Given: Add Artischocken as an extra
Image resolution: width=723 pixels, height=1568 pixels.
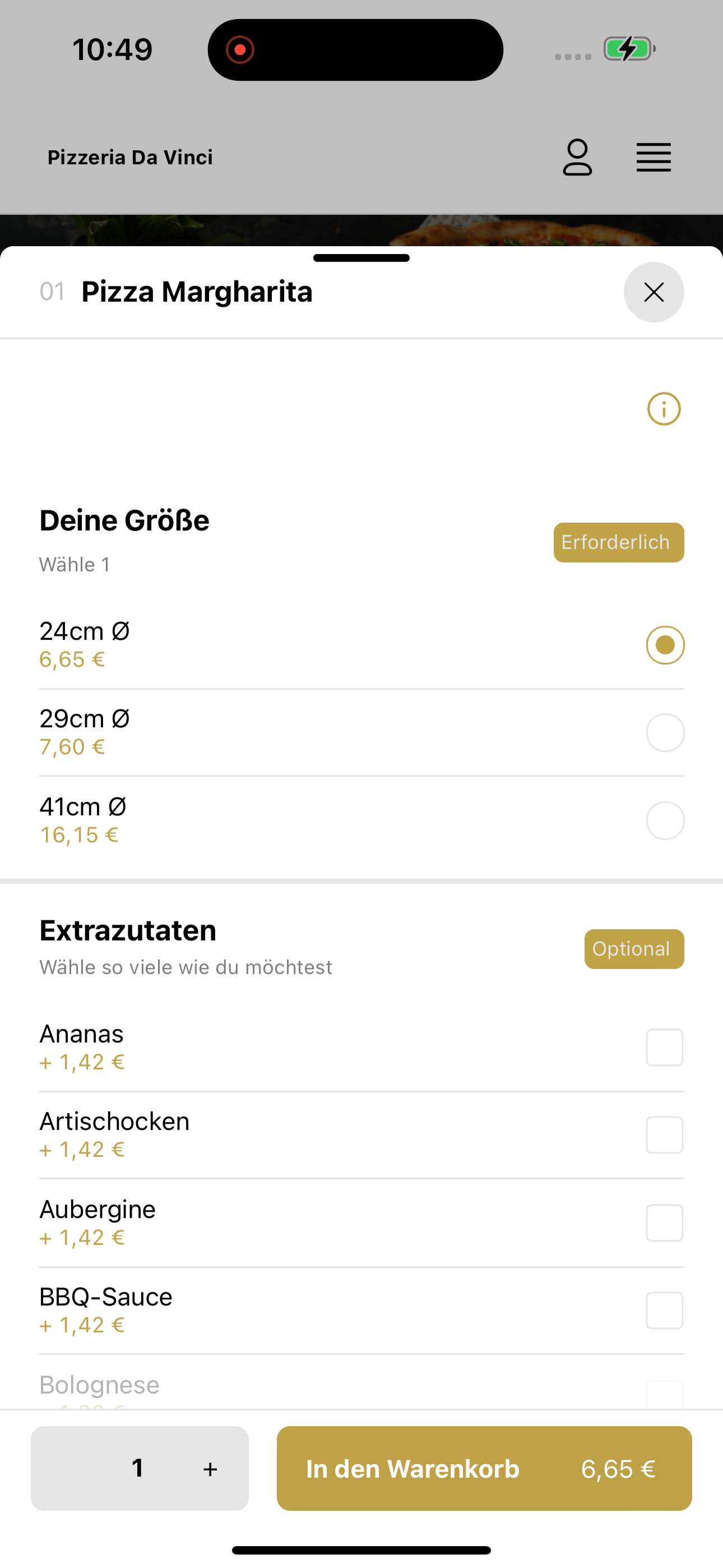Looking at the screenshot, I should click(665, 1135).
